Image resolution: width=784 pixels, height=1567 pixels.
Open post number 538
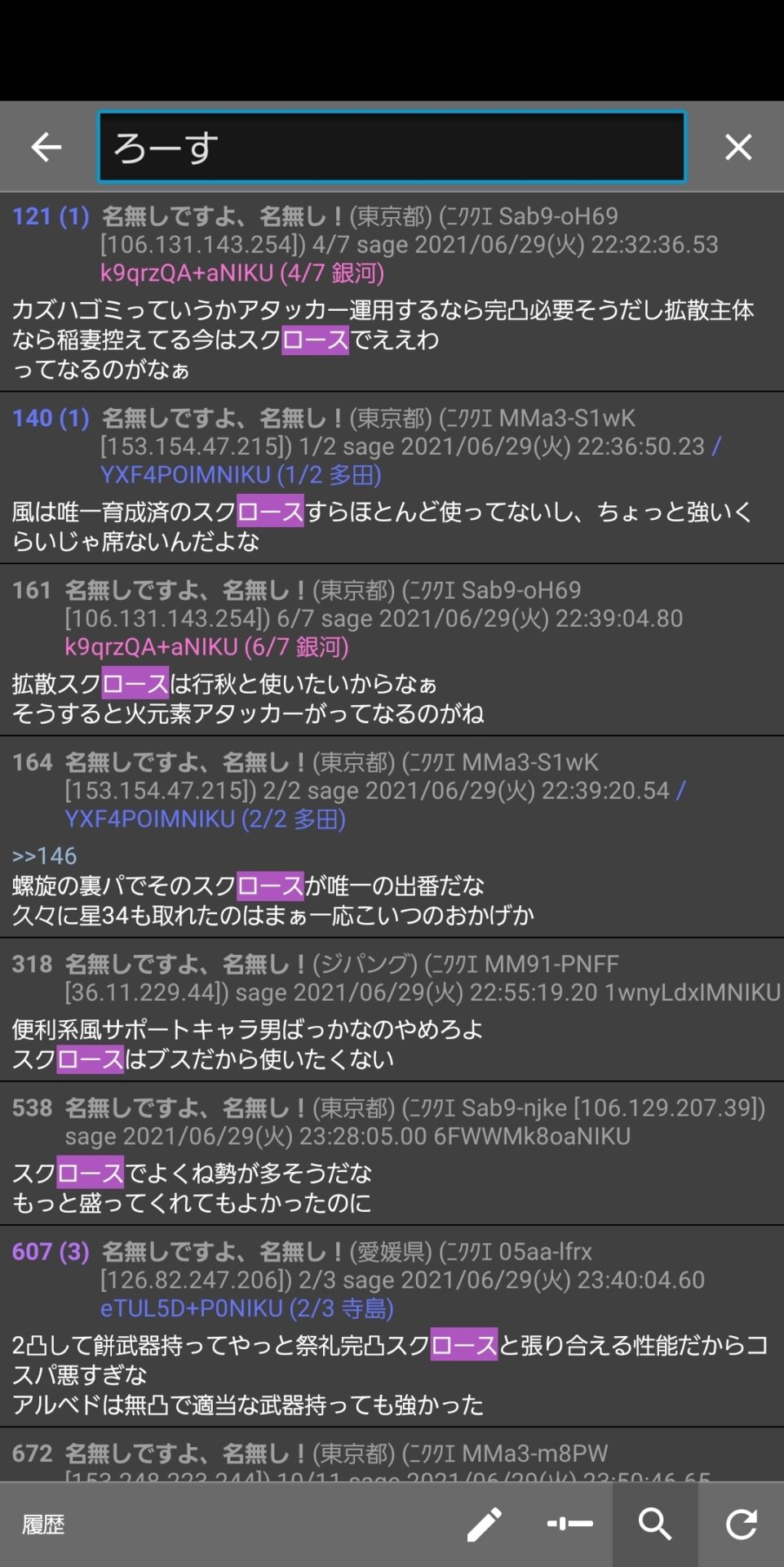pos(32,1108)
